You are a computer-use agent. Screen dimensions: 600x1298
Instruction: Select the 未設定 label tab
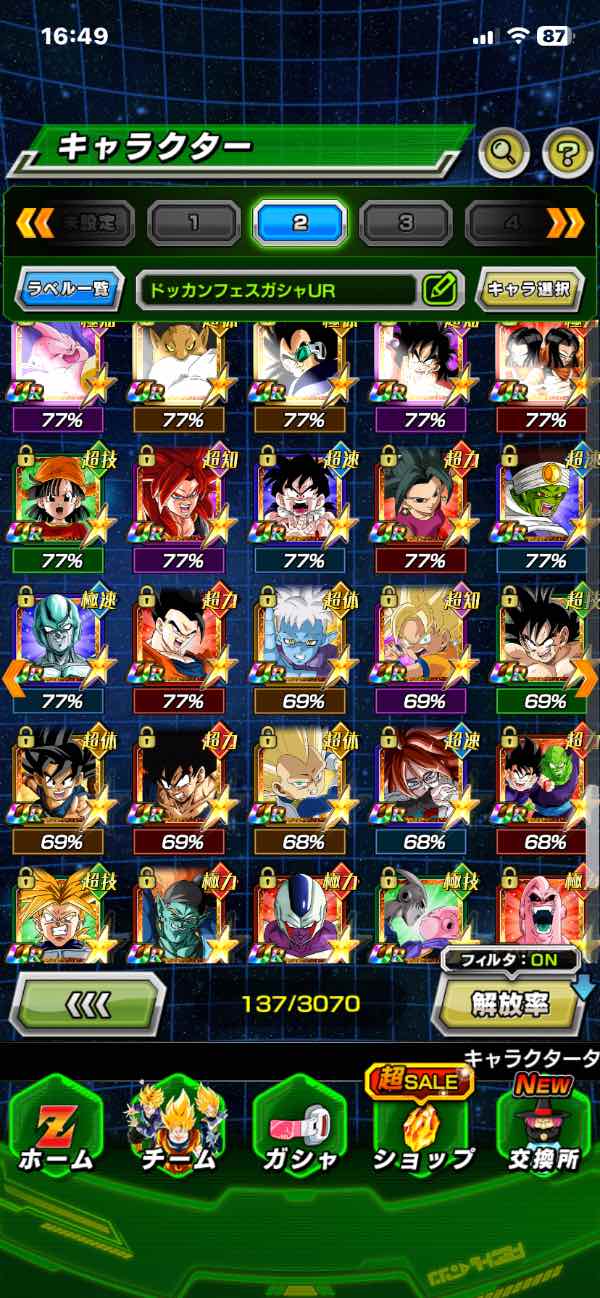coord(97,222)
